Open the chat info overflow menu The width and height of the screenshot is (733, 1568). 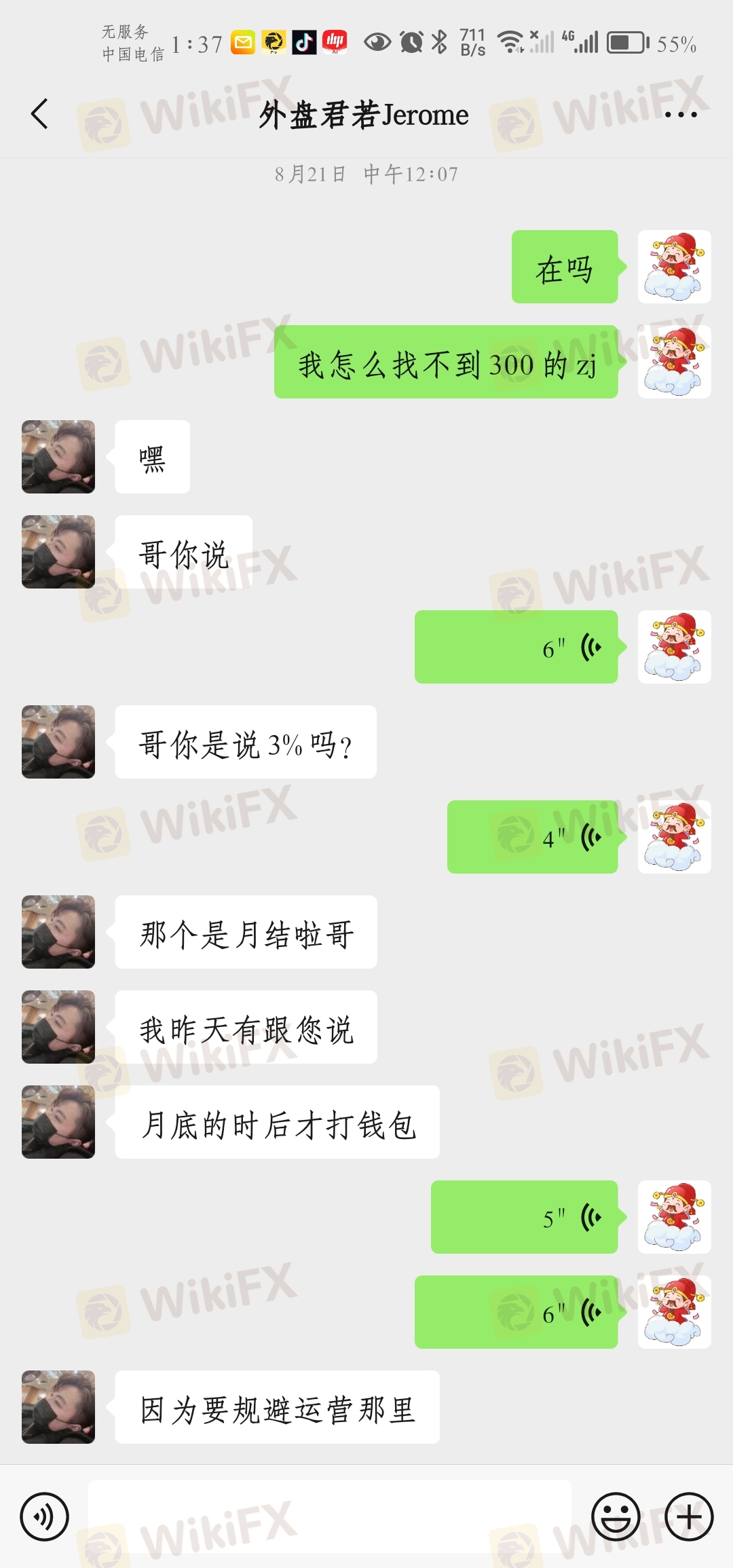681,115
